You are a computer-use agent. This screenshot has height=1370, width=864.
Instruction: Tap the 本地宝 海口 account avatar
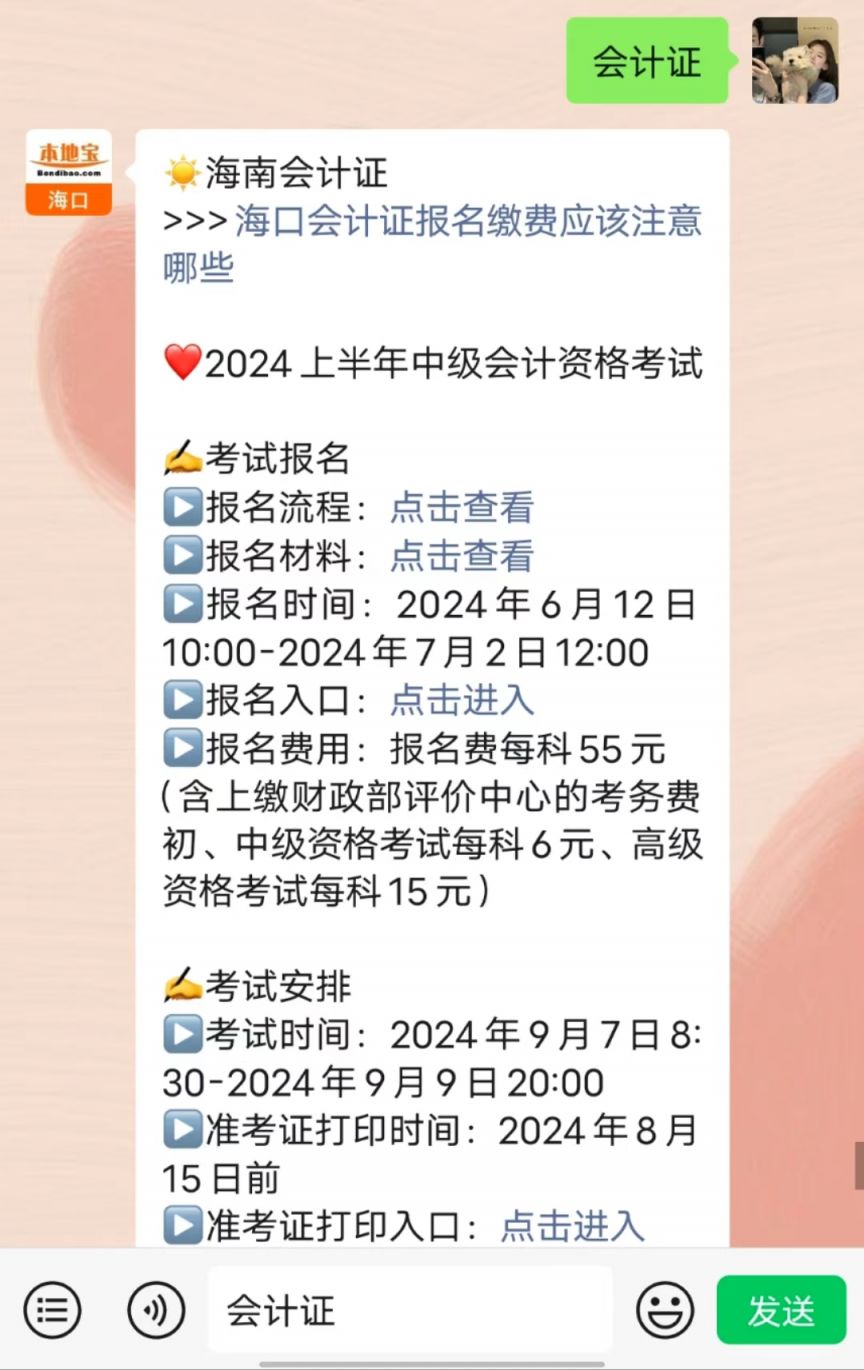click(68, 171)
